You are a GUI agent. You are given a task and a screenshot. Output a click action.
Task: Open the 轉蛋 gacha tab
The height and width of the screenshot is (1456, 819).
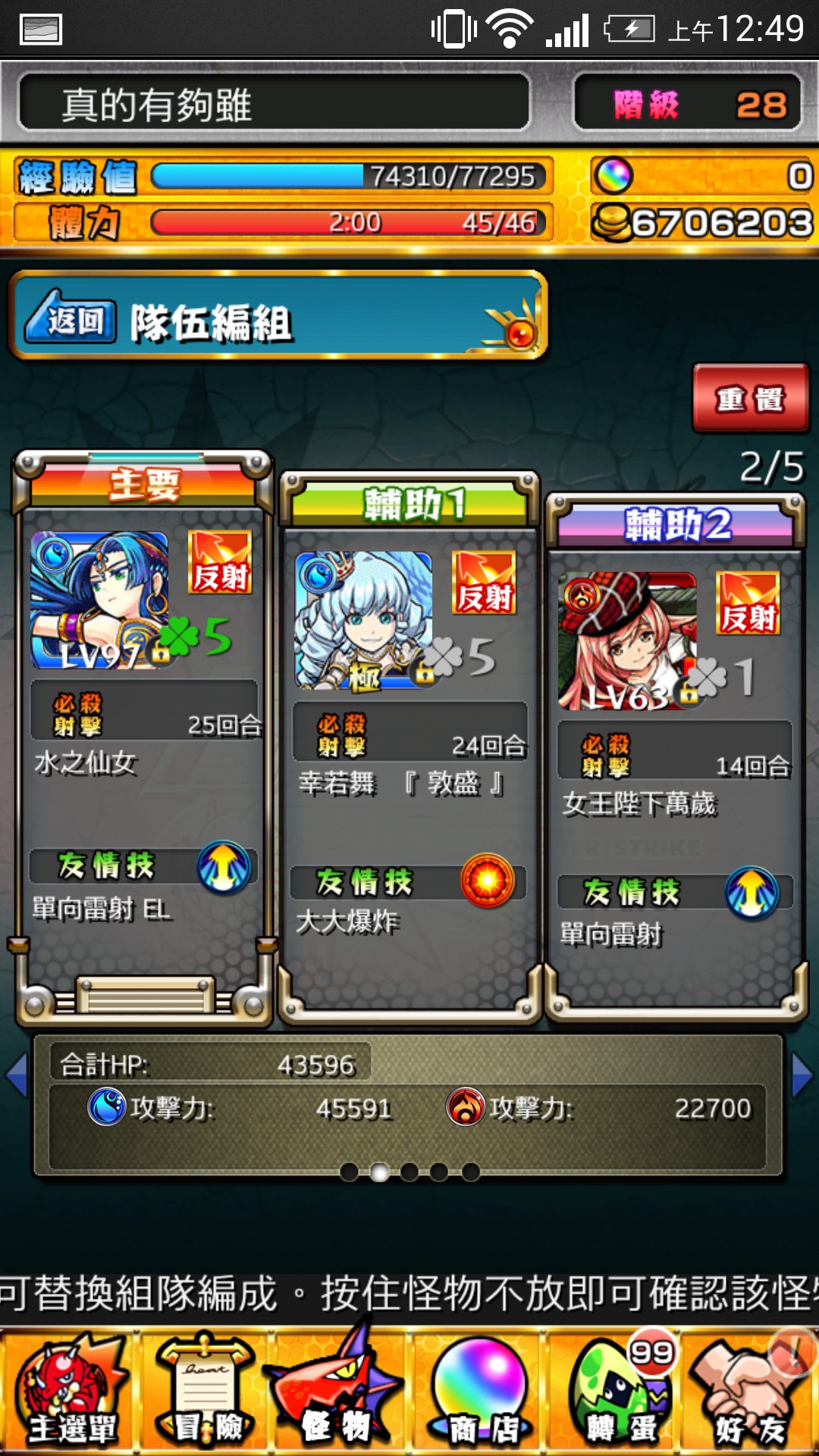614,1392
